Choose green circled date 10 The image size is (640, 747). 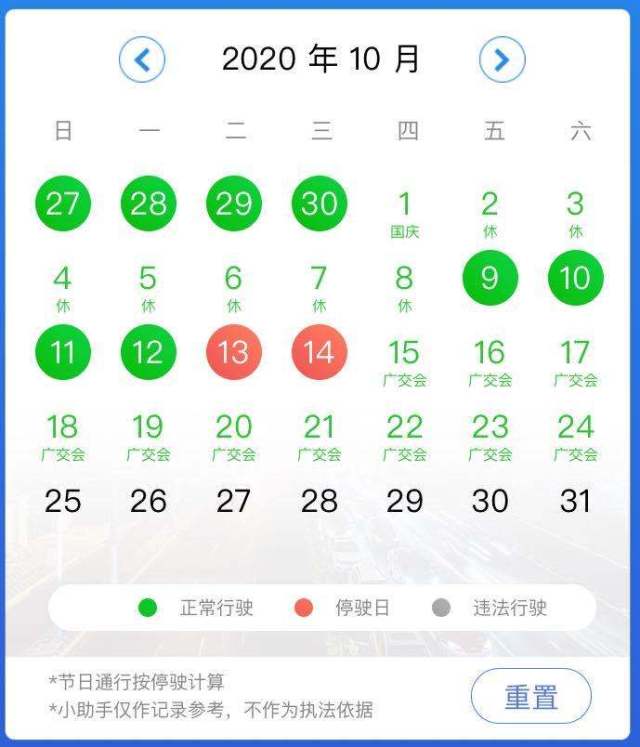[576, 277]
